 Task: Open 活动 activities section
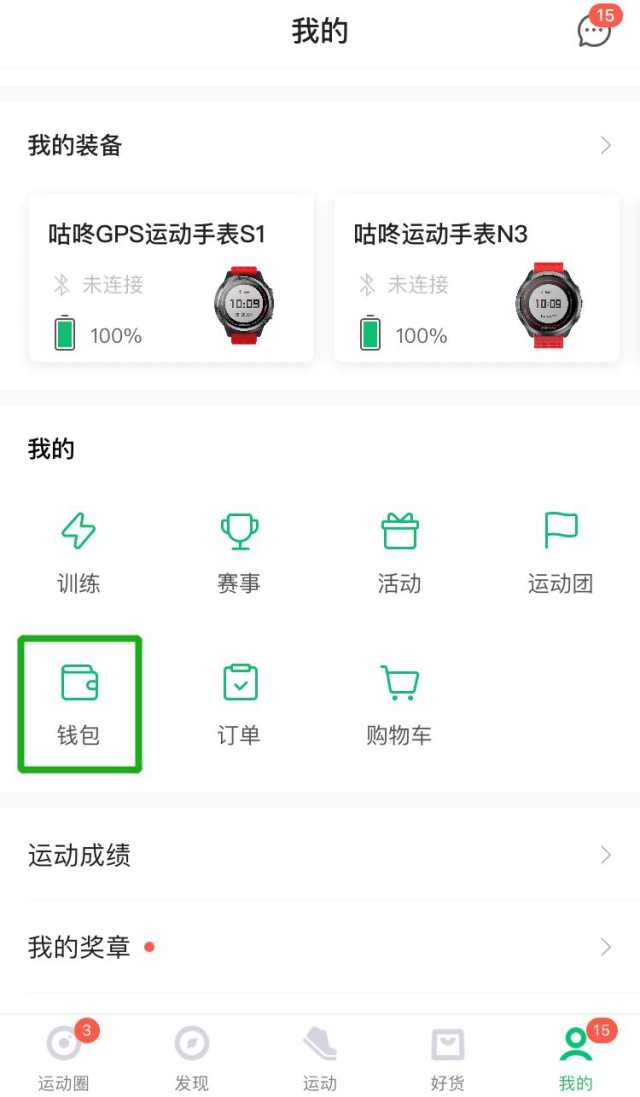click(x=399, y=552)
